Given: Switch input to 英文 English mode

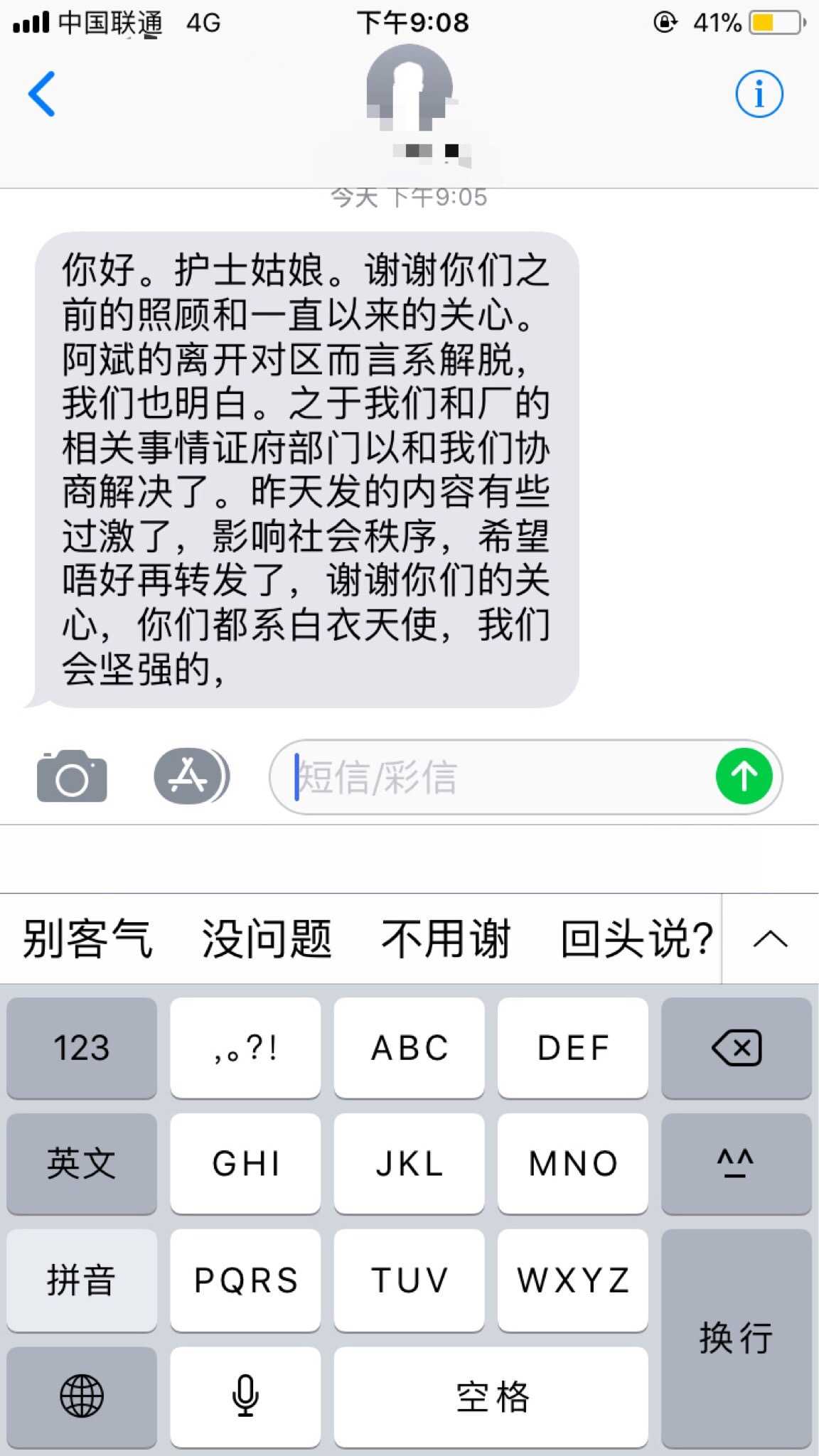Looking at the screenshot, I should click(80, 1164).
